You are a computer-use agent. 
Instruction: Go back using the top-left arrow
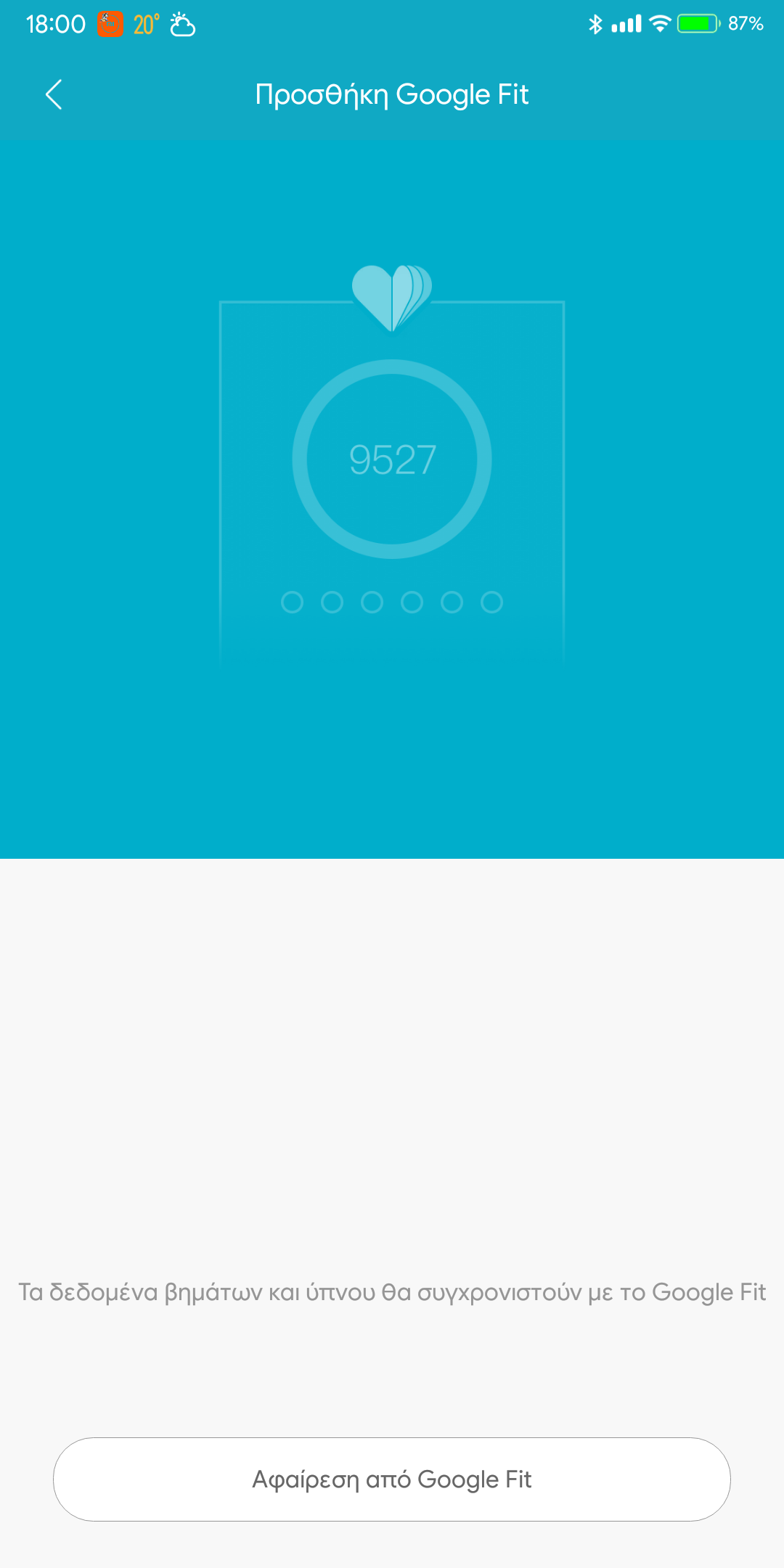54,94
